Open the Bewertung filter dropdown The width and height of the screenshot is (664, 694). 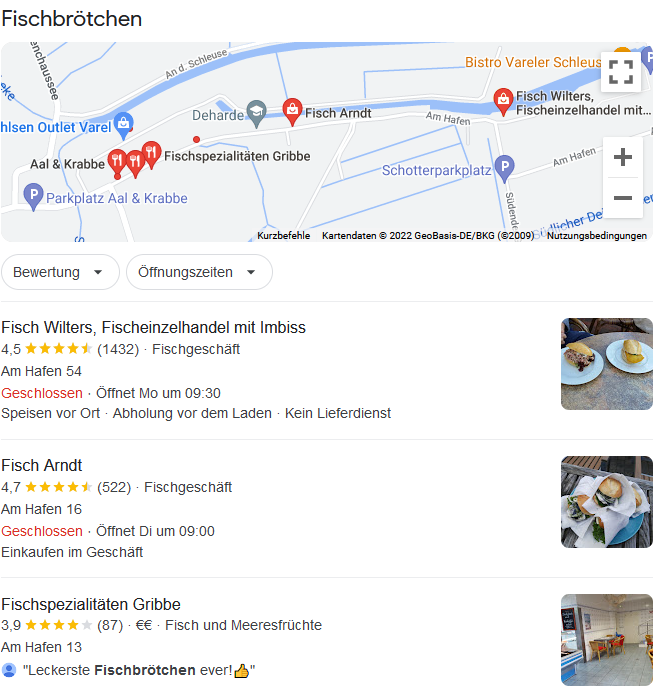pos(60,272)
